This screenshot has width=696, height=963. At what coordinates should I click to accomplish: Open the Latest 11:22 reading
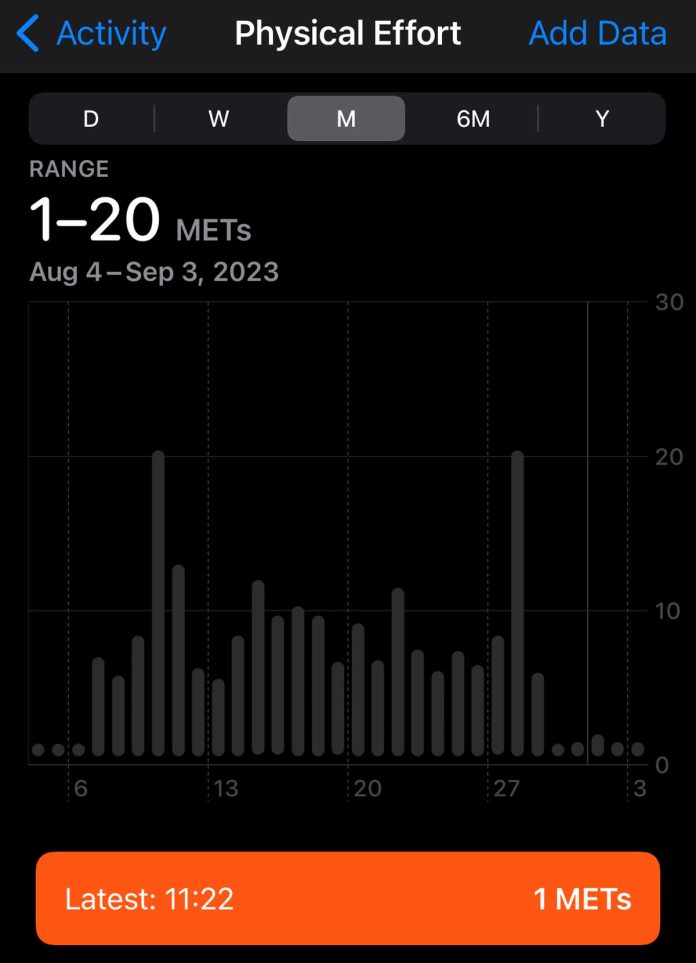pos(348,898)
